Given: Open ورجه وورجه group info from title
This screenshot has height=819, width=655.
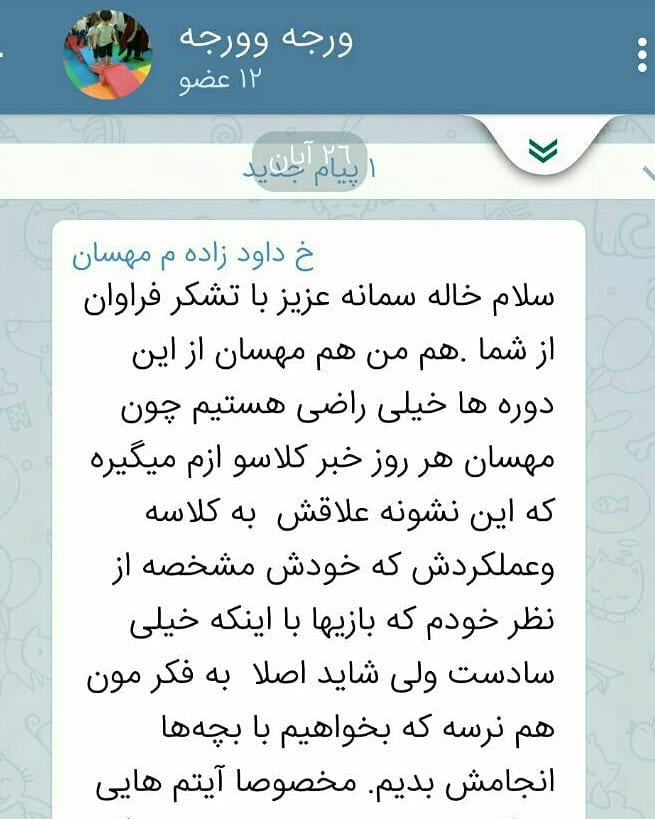Looking at the screenshot, I should [263, 39].
